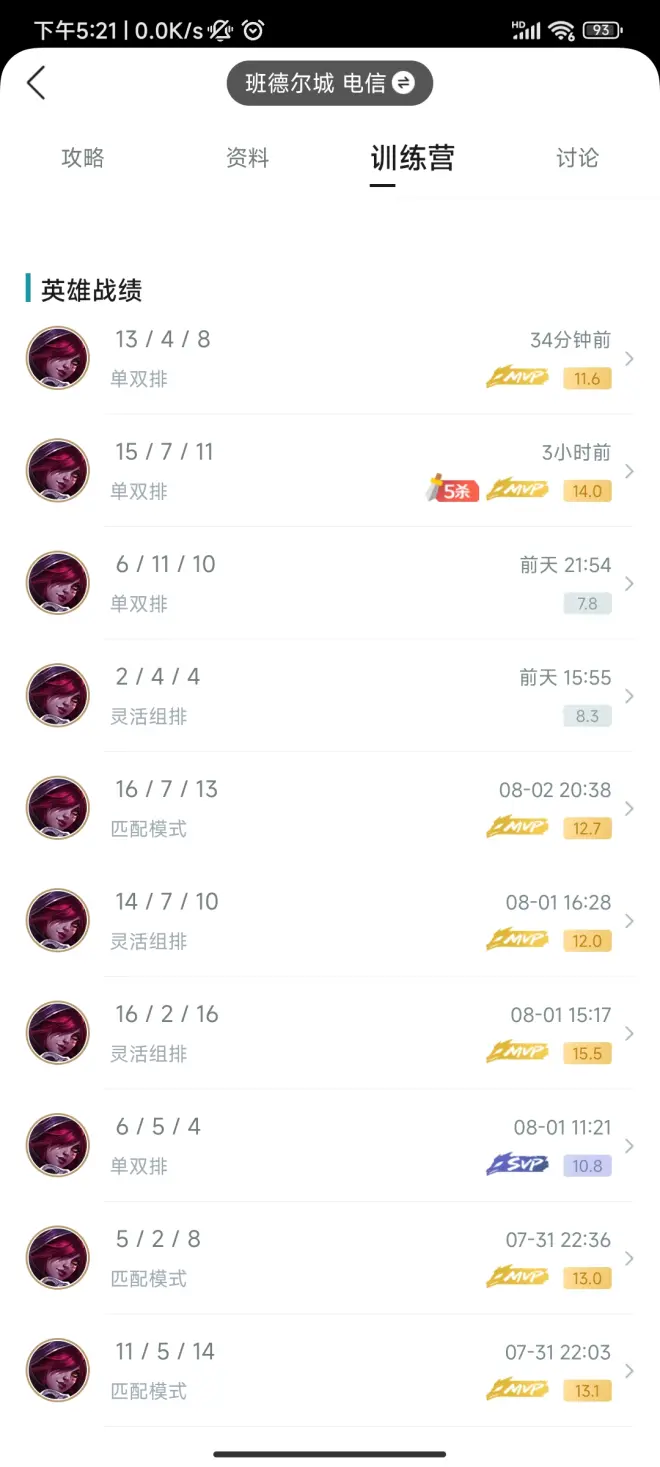
Task: Open the 5 / 2 / 8 match record
Action: (330, 1258)
